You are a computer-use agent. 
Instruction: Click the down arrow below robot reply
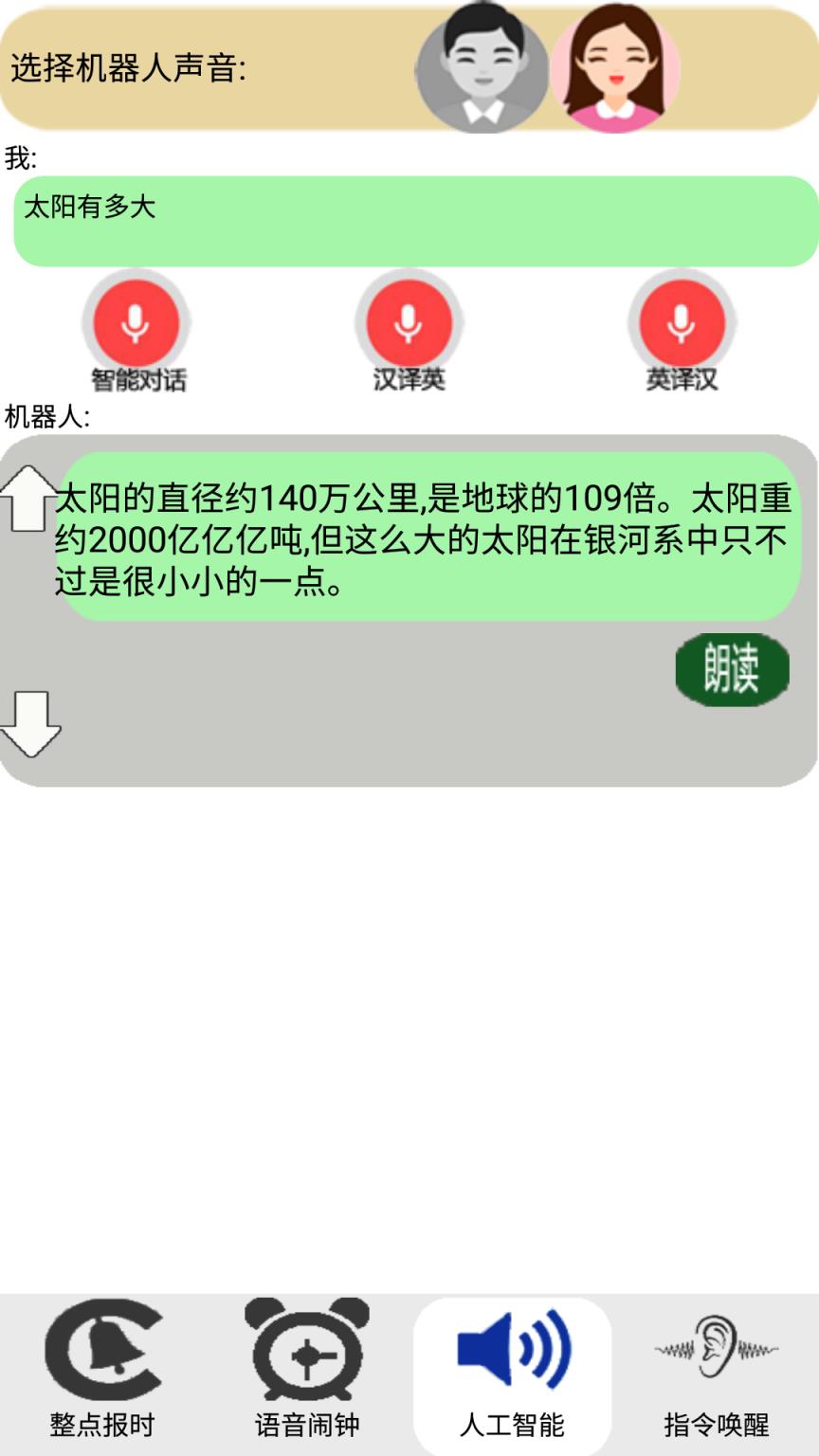[x=31, y=722]
